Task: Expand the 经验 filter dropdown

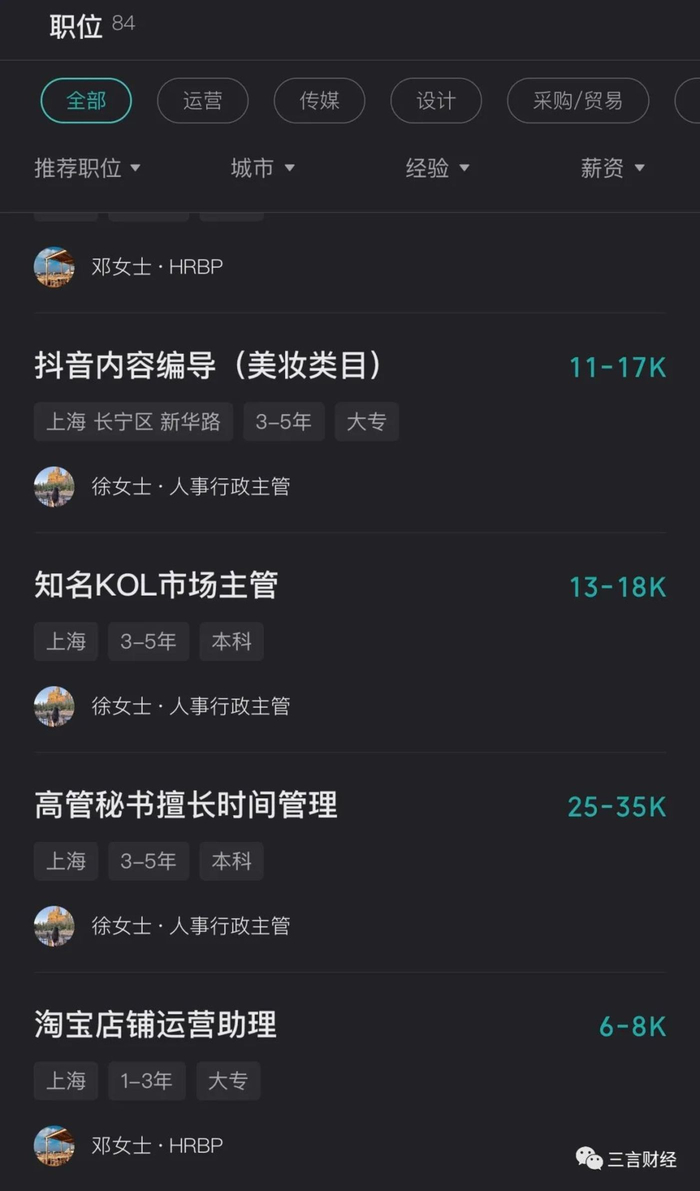Action: [437, 168]
